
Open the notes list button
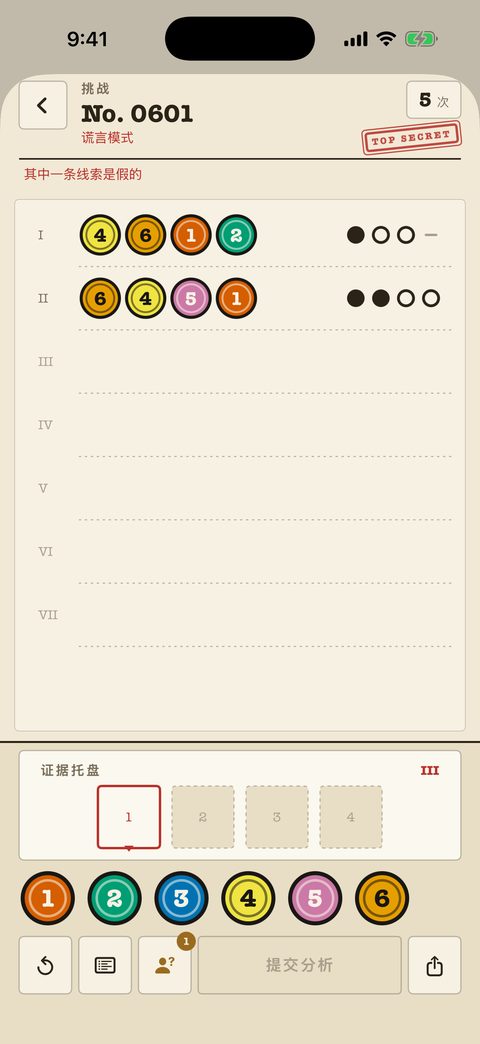point(105,965)
